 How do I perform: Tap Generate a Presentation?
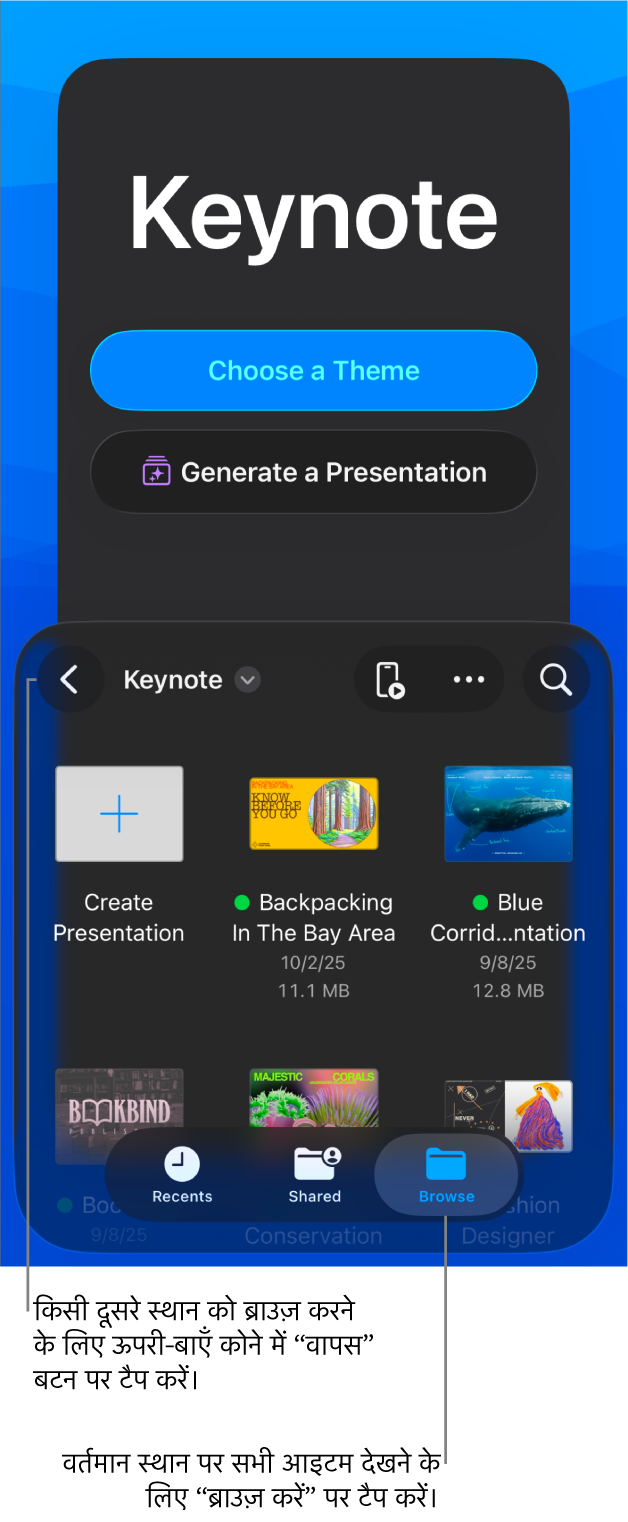click(313, 472)
